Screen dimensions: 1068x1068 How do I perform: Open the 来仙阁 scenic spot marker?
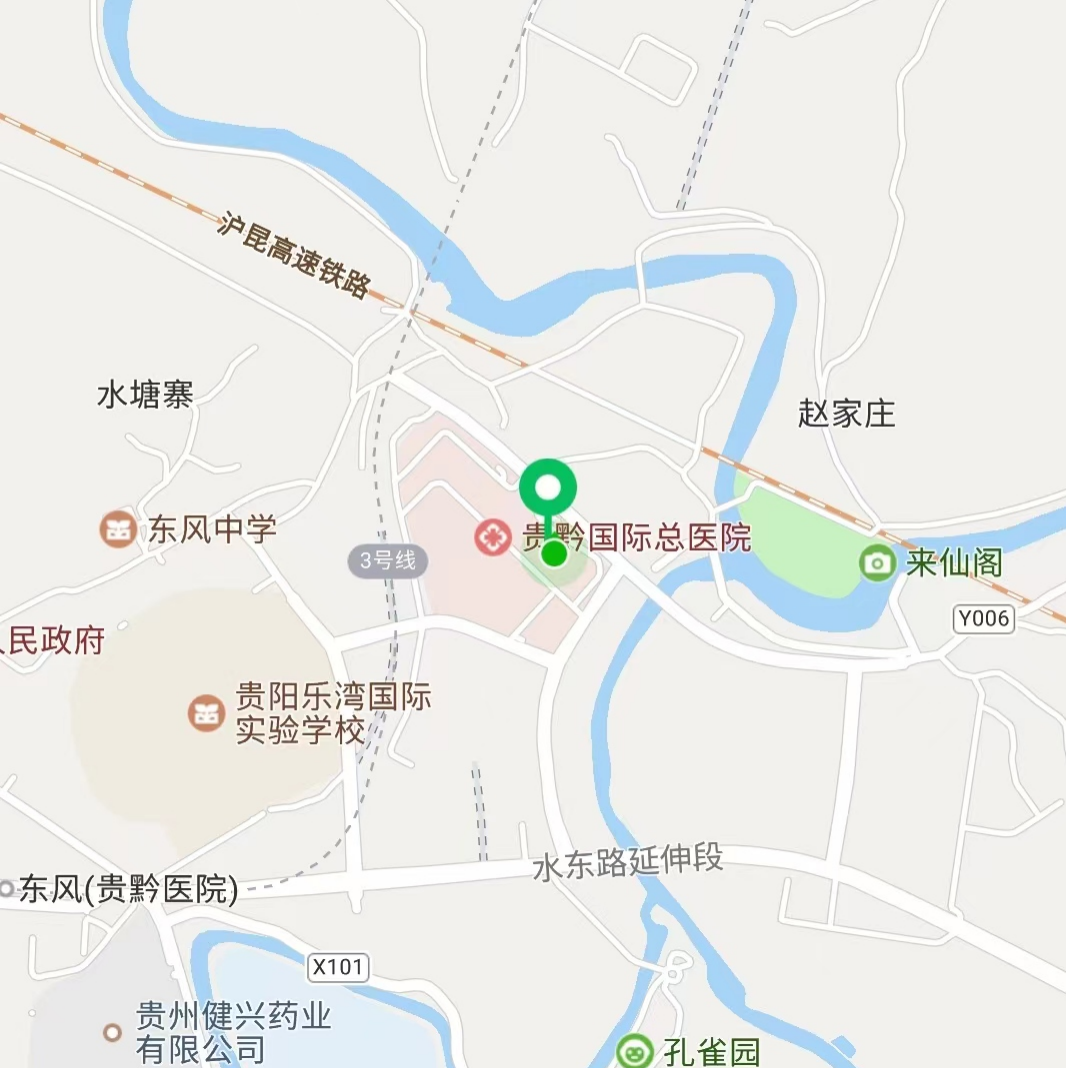coord(878,563)
